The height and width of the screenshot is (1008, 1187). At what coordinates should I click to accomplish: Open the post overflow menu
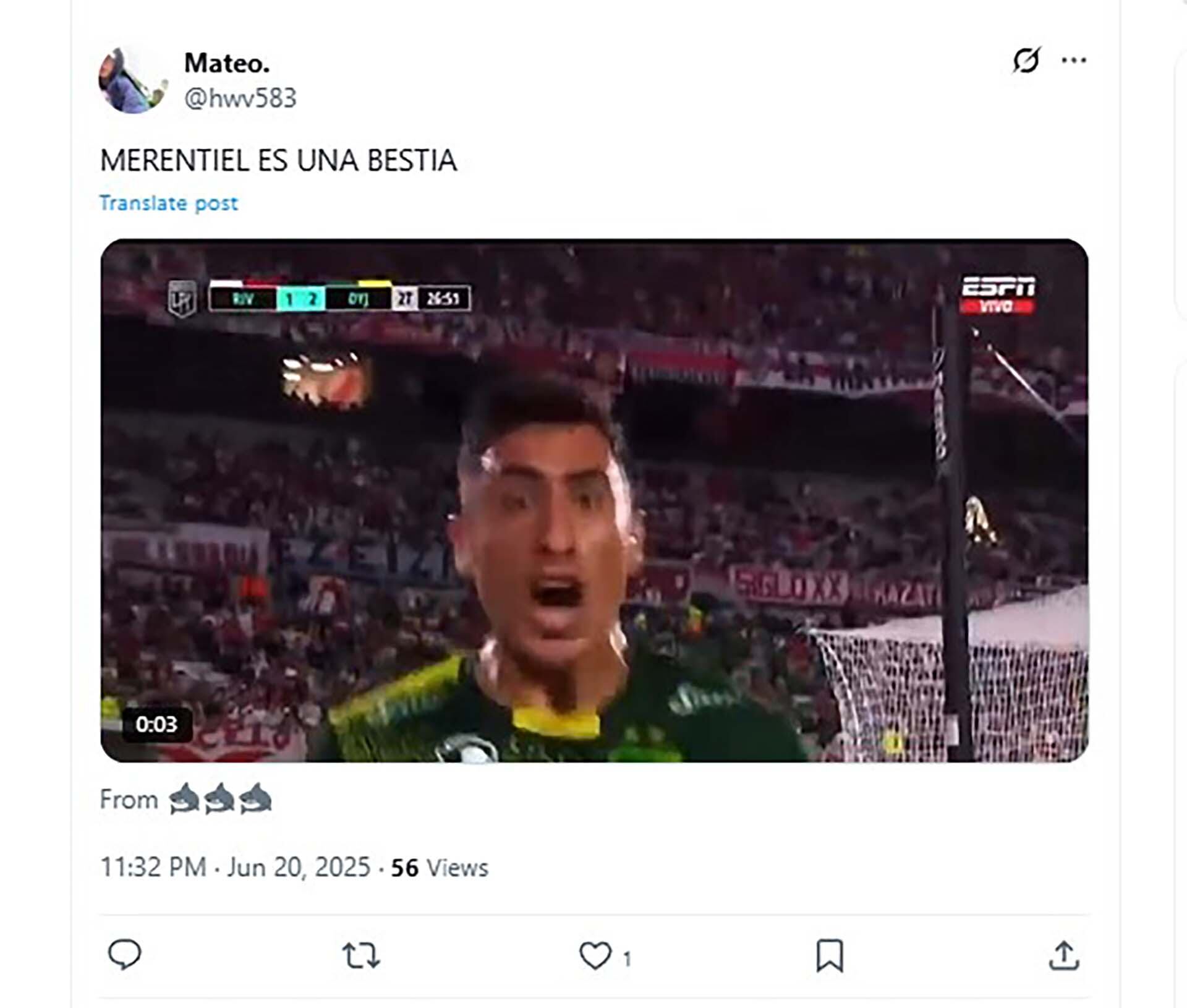click(x=1074, y=61)
